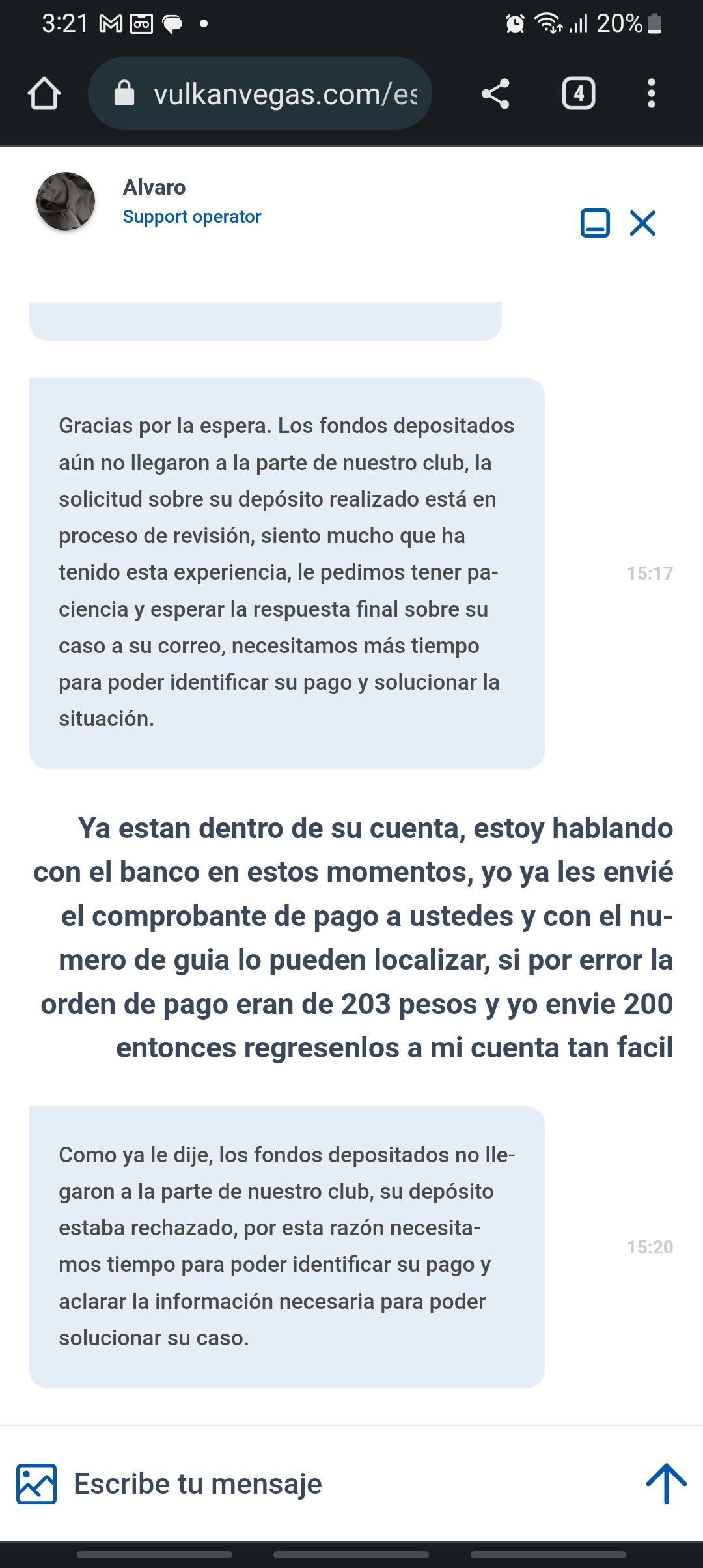Open the tab switcher showing 4 tabs
The image size is (703, 1568).
(578, 94)
